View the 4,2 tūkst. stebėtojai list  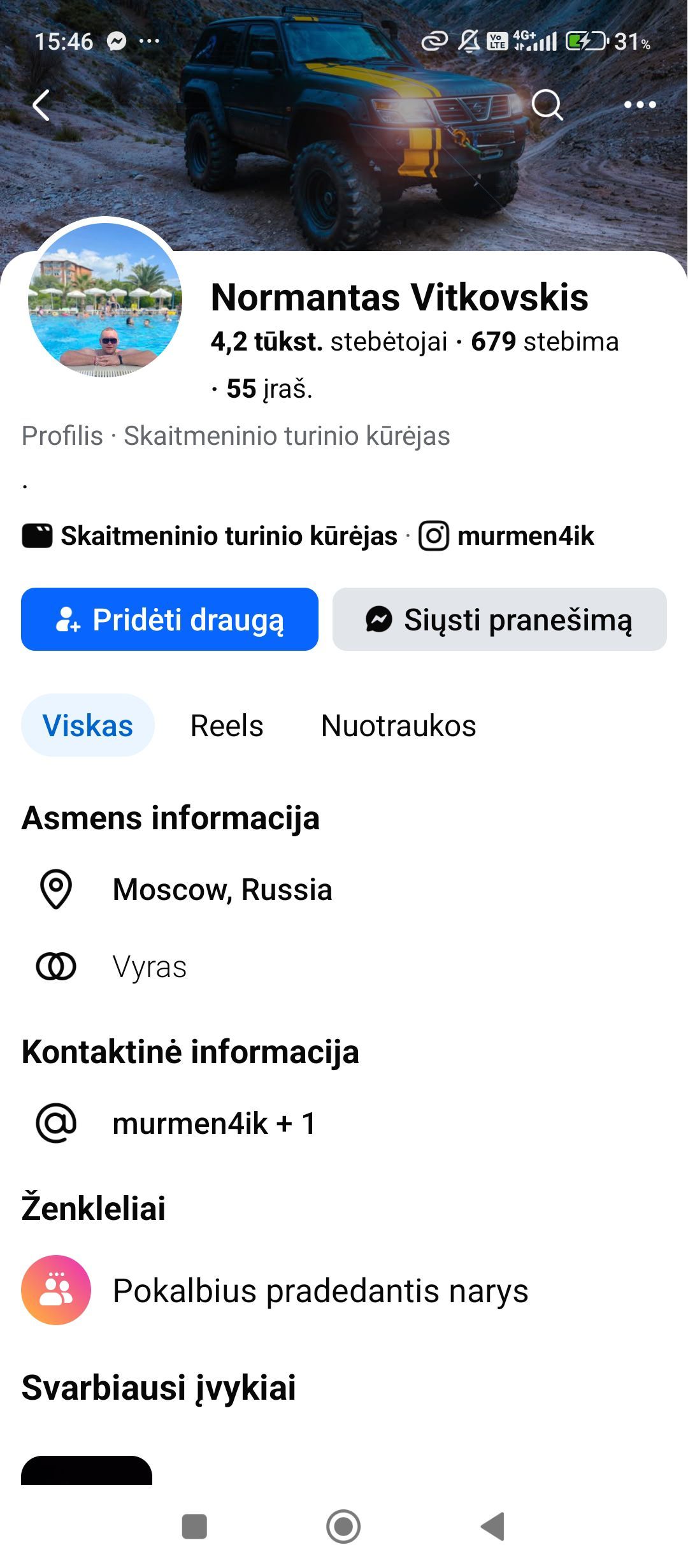[329, 342]
